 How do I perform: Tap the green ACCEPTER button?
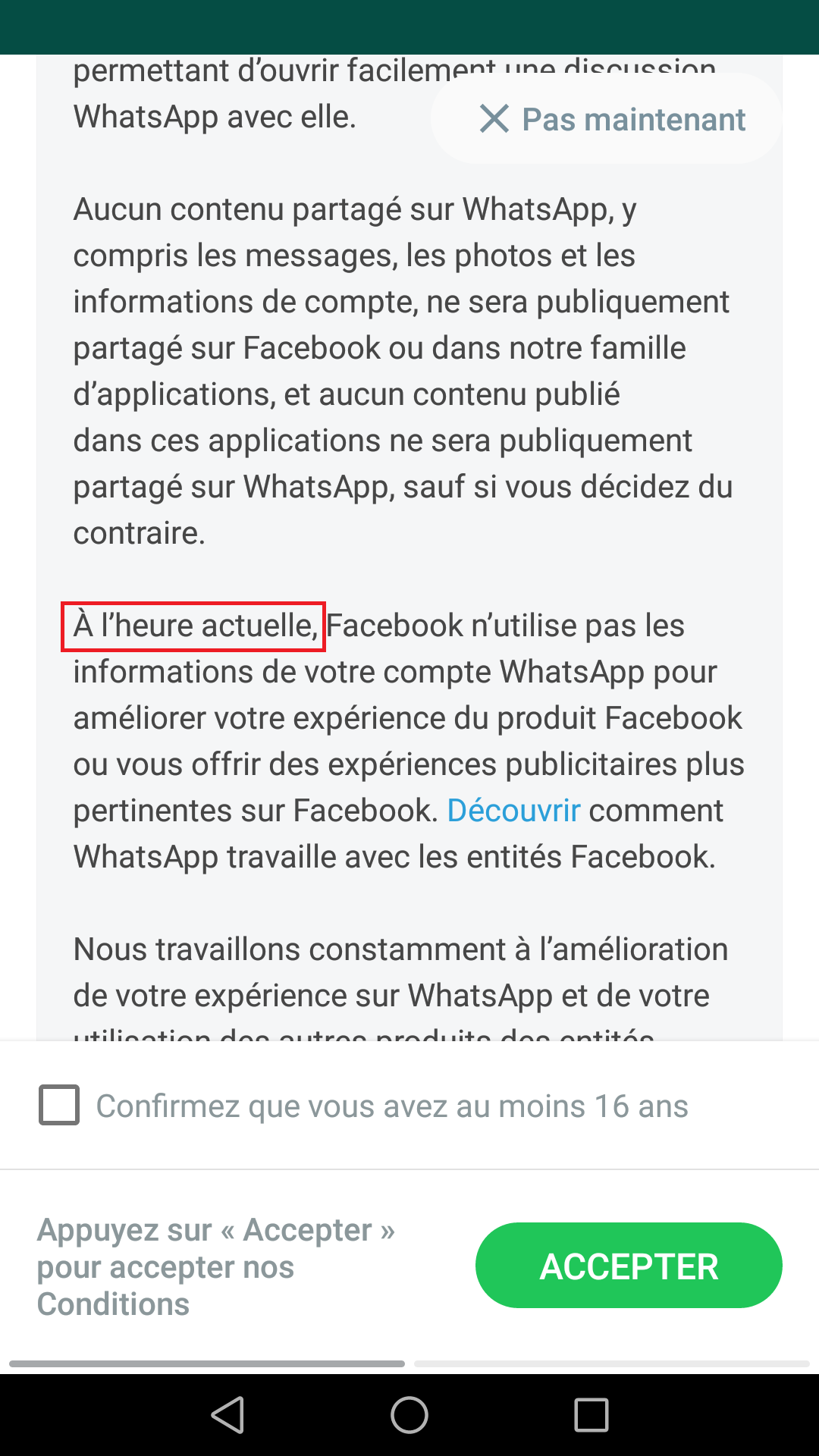tap(628, 1266)
